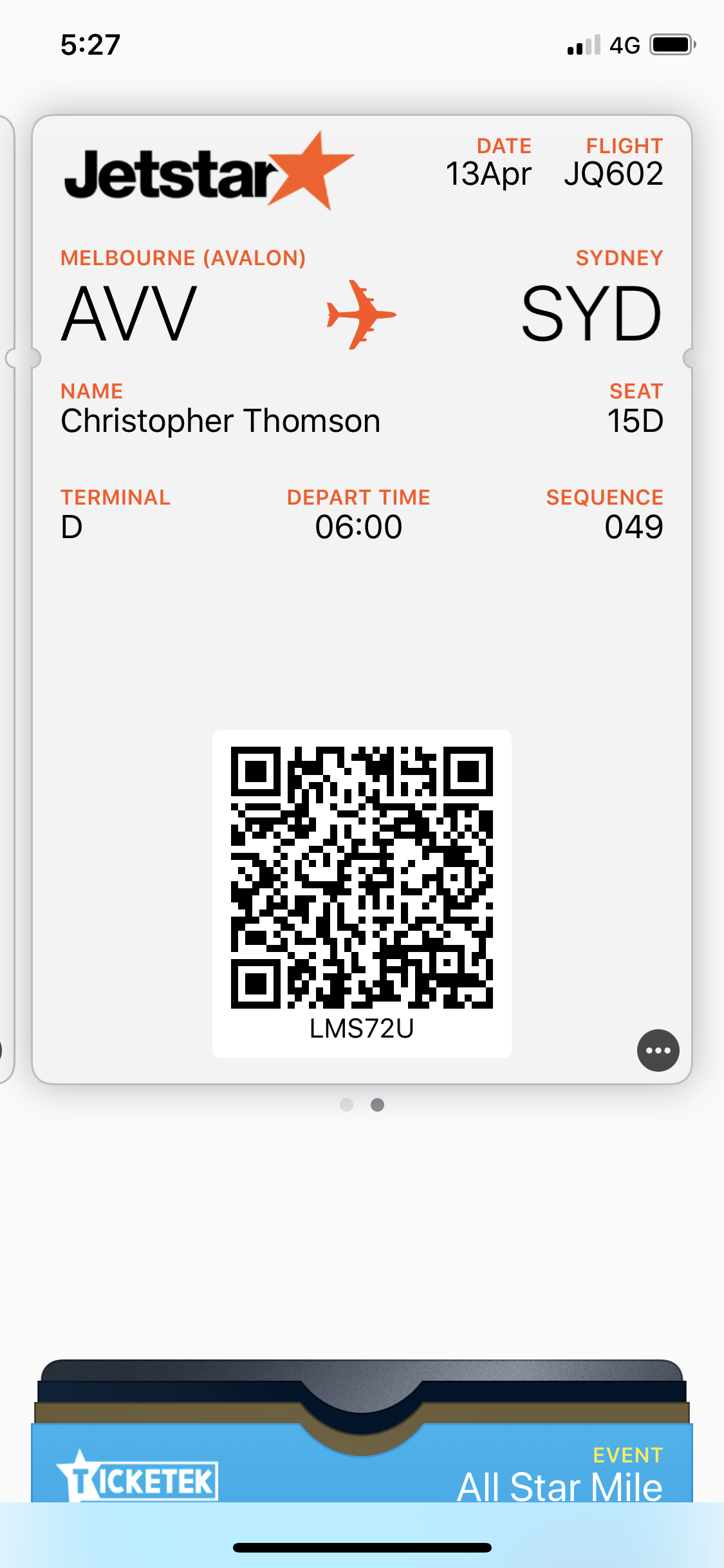Tap the page indicator dots
Image resolution: width=724 pixels, height=1568 pixels.
(x=362, y=1105)
